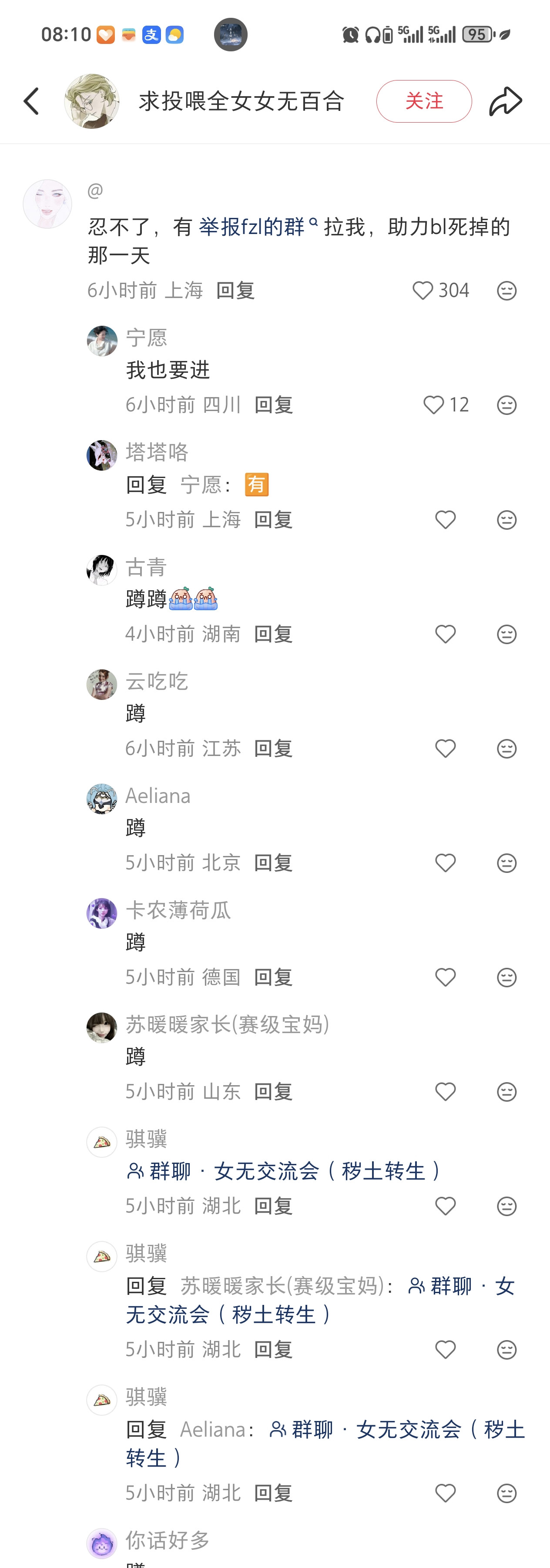The height and width of the screenshot is (1568, 550).
Task: Open 古青's profile avatar
Action: coord(102,570)
